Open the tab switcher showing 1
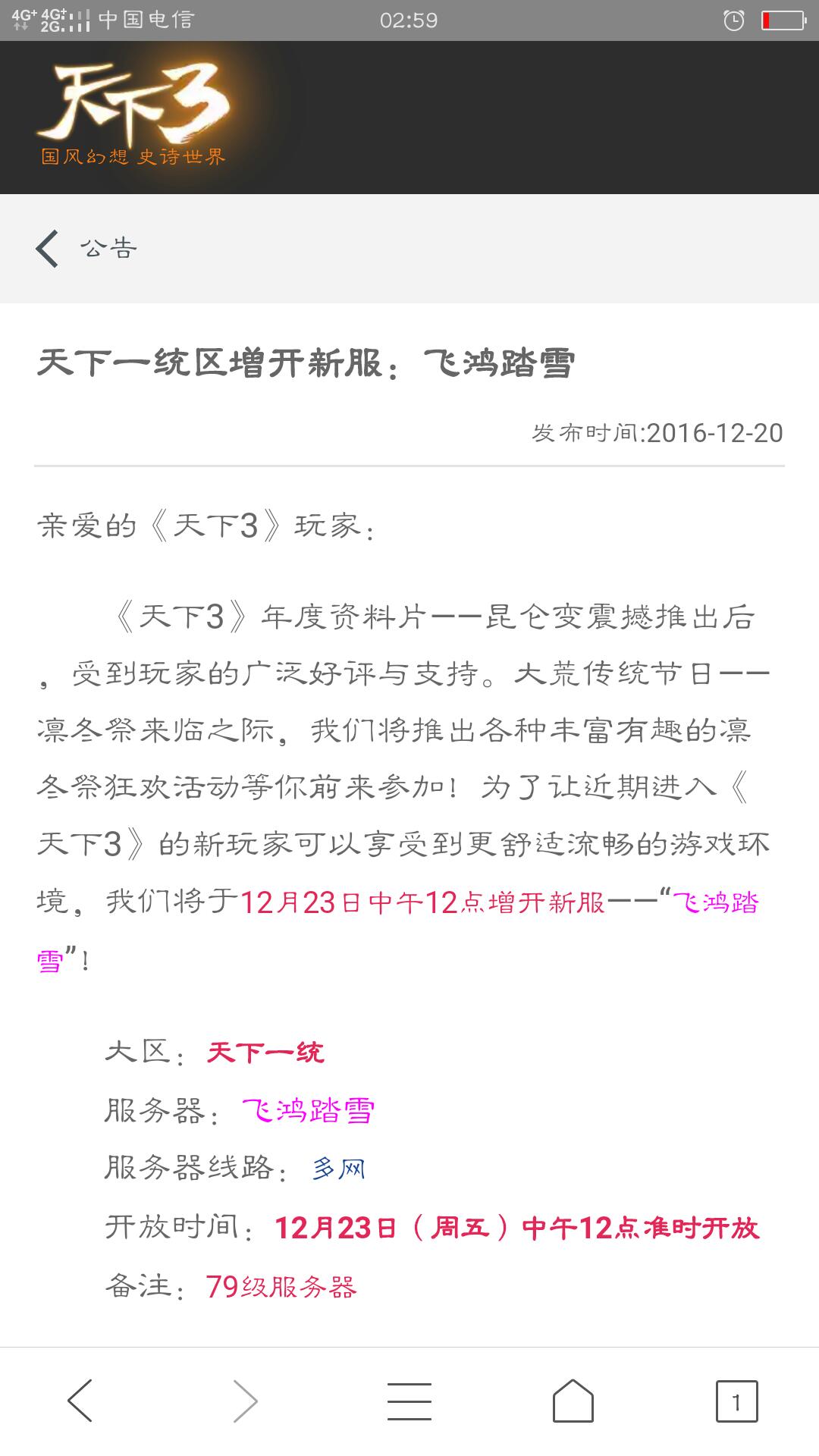The height and width of the screenshot is (1456, 819). (737, 1401)
